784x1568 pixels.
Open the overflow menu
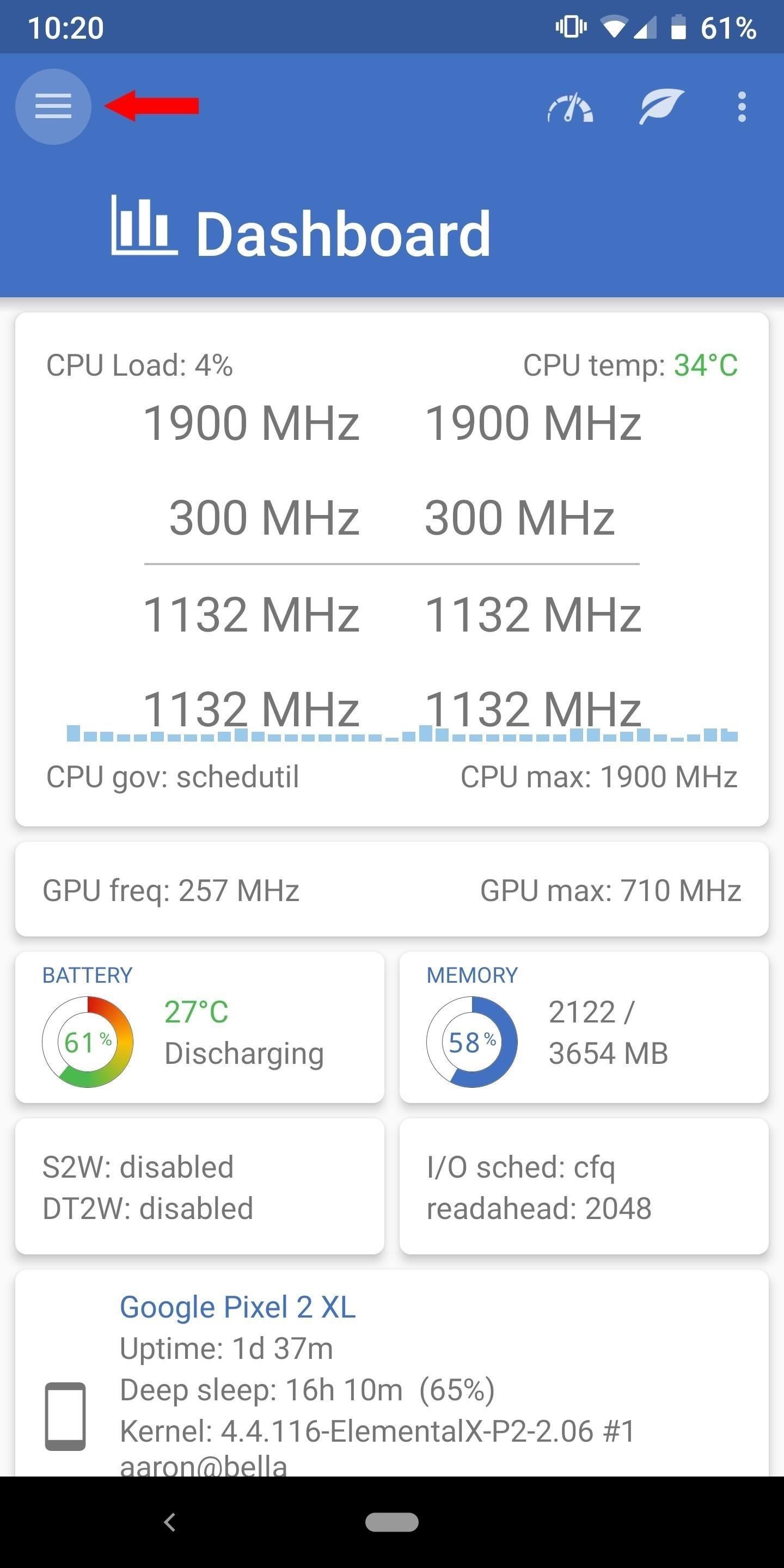[741, 107]
